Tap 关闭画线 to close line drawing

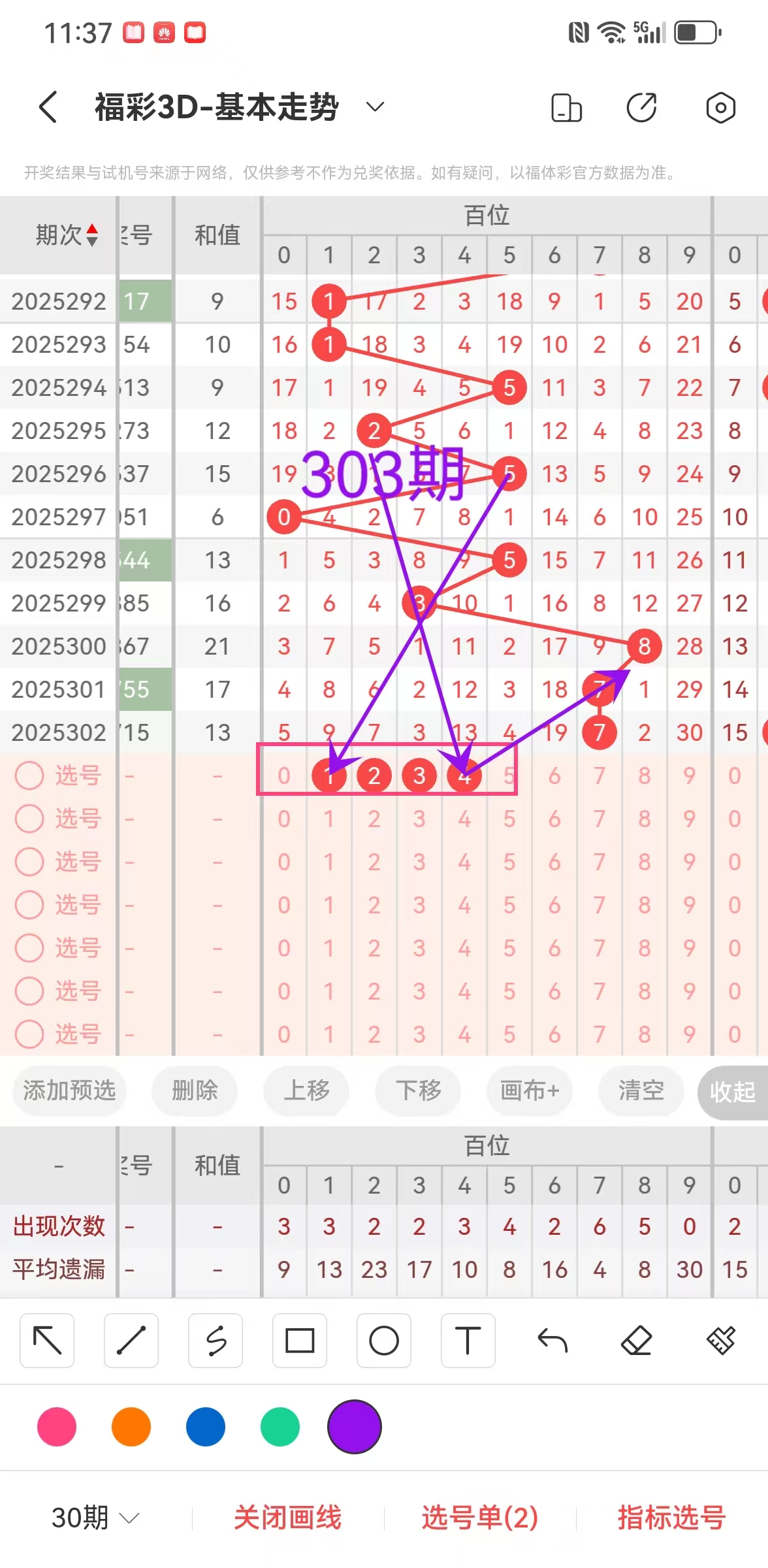tap(287, 1517)
